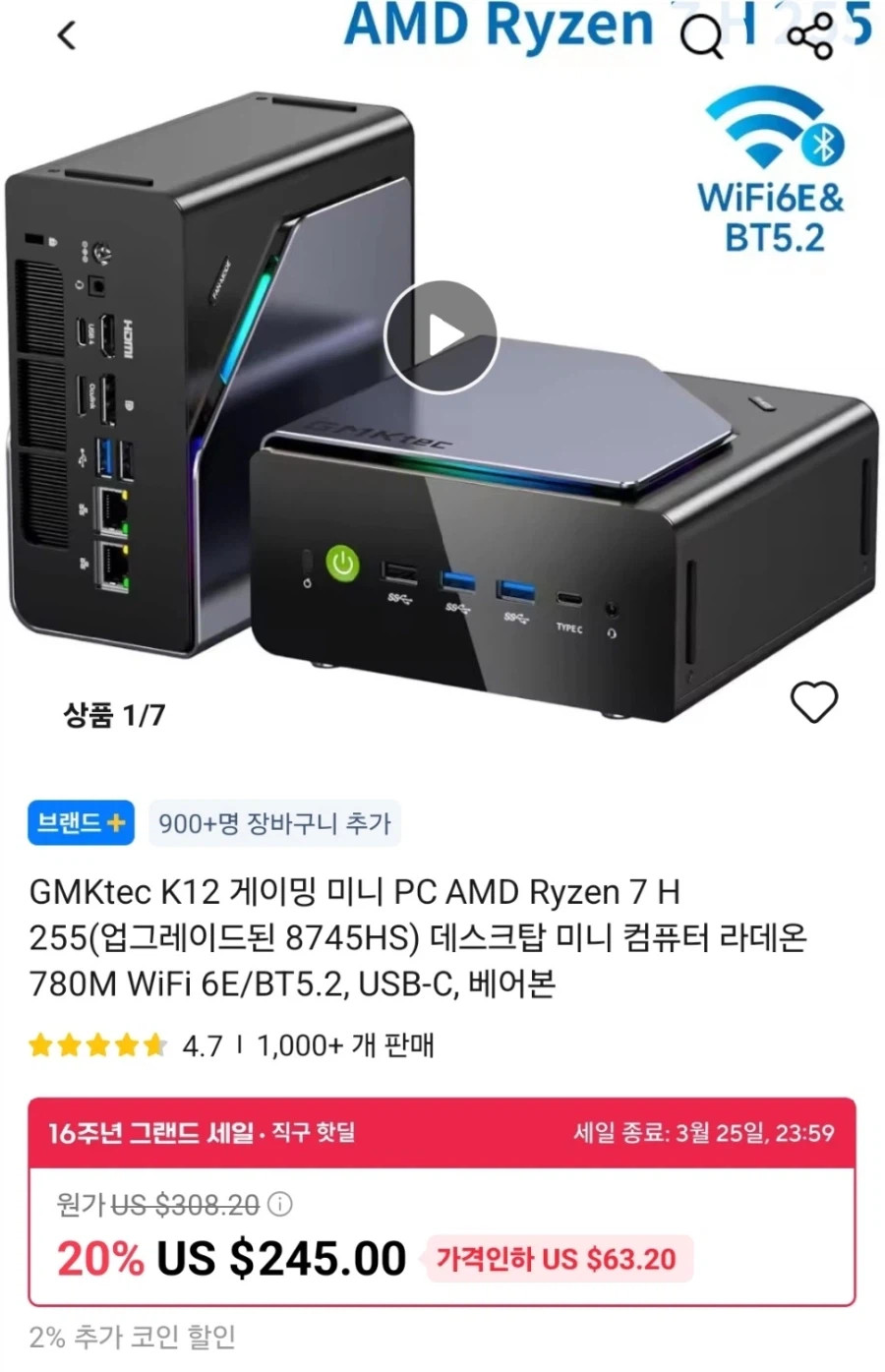Select the 브랜드+ brand badge

click(x=80, y=823)
